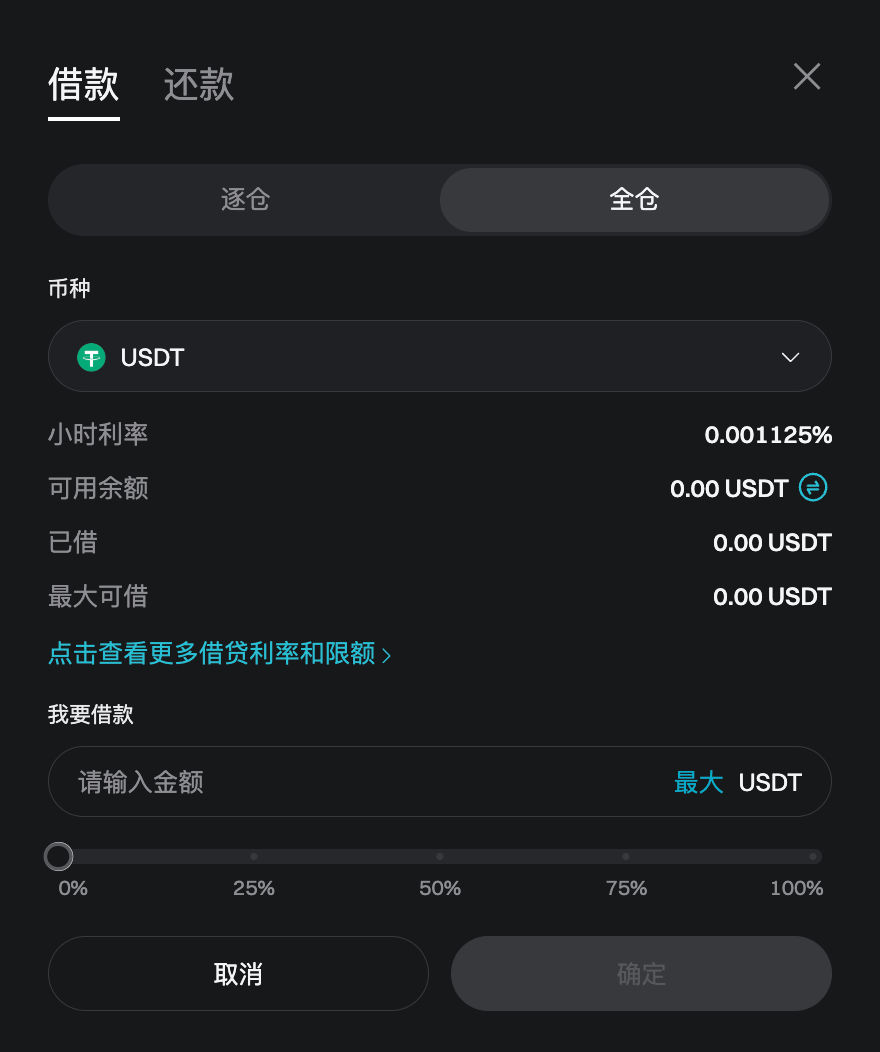The height and width of the screenshot is (1052, 880).
Task: Click the slider handle at 0%
Action: point(58,856)
